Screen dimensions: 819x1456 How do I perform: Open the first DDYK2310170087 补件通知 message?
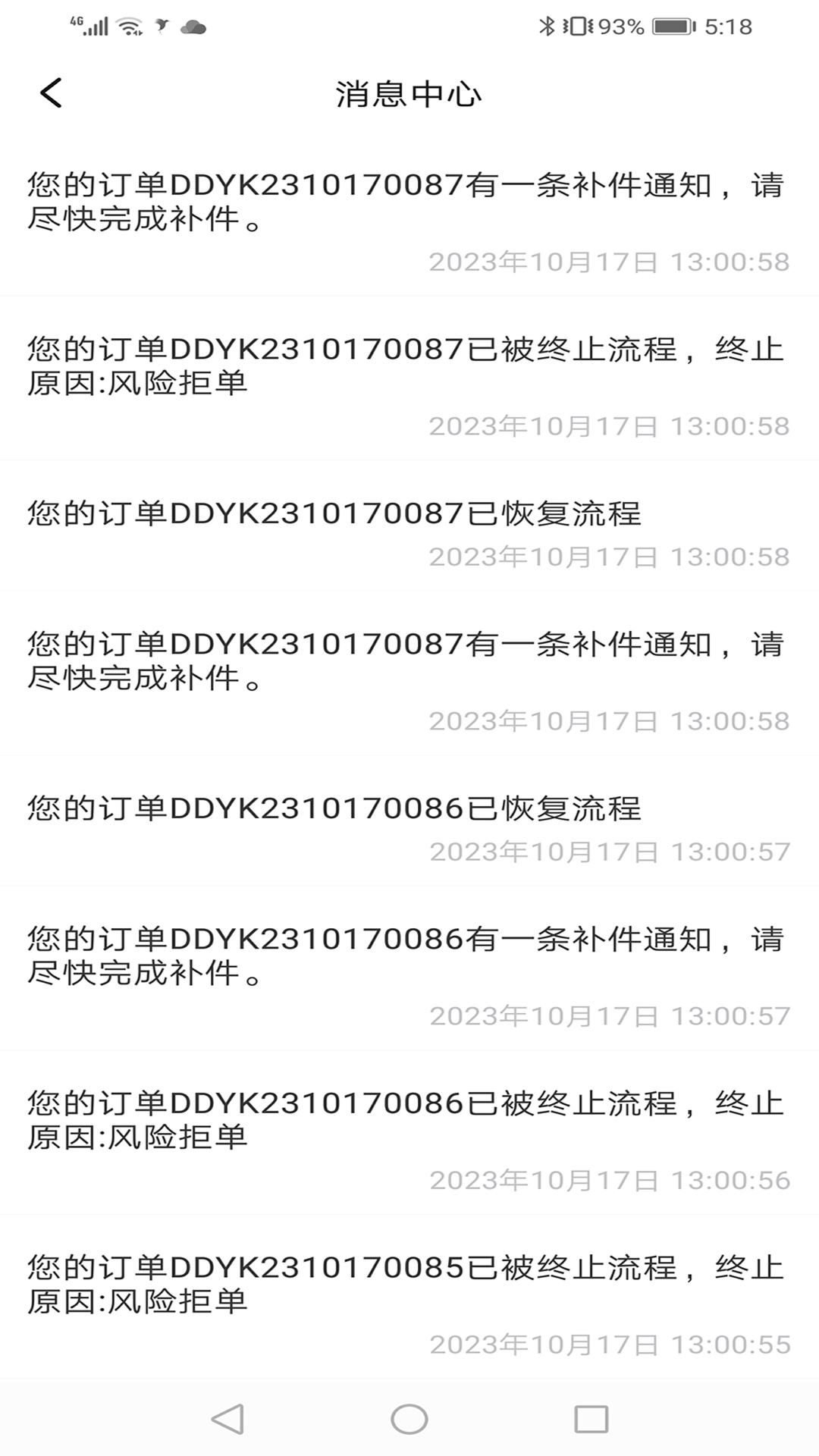point(409,220)
